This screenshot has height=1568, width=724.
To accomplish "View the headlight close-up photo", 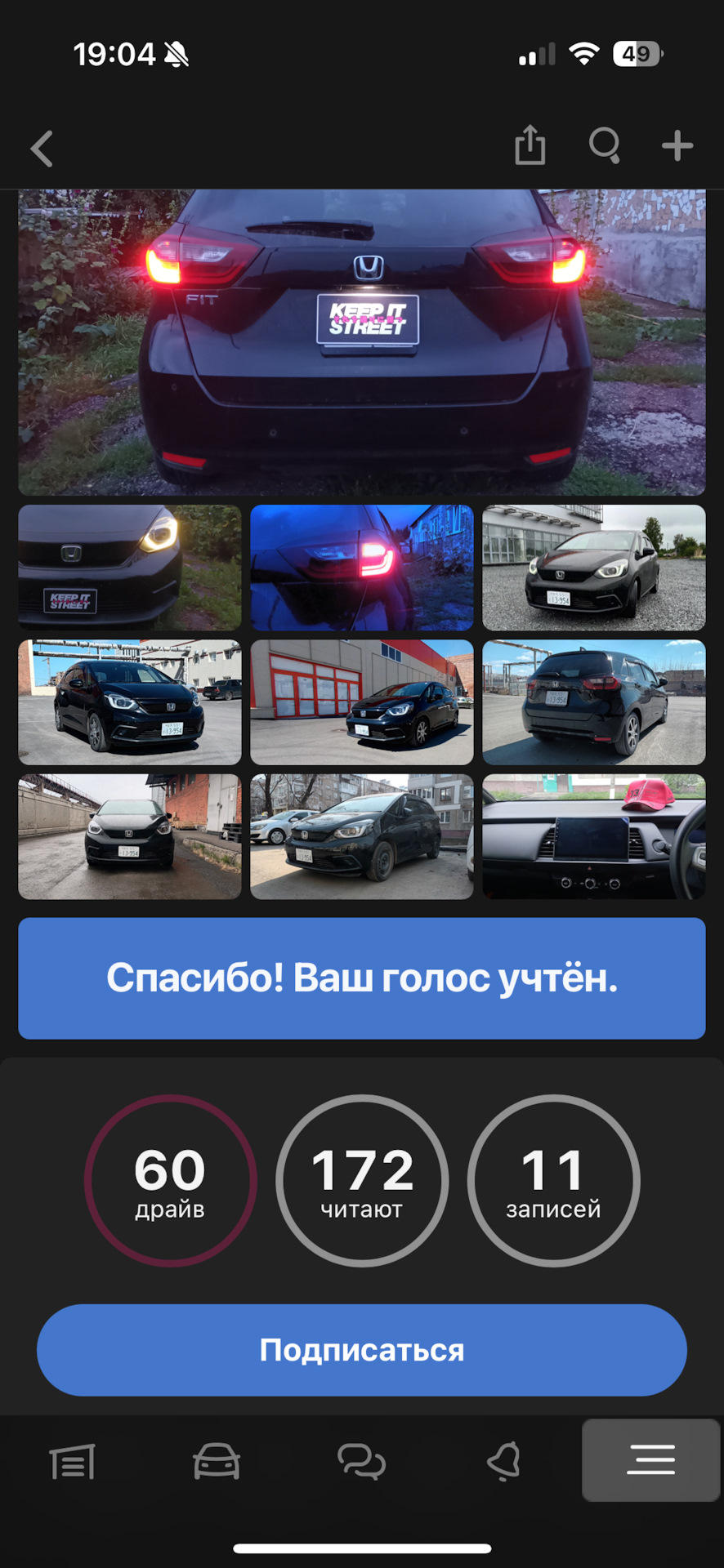I will click(130, 568).
